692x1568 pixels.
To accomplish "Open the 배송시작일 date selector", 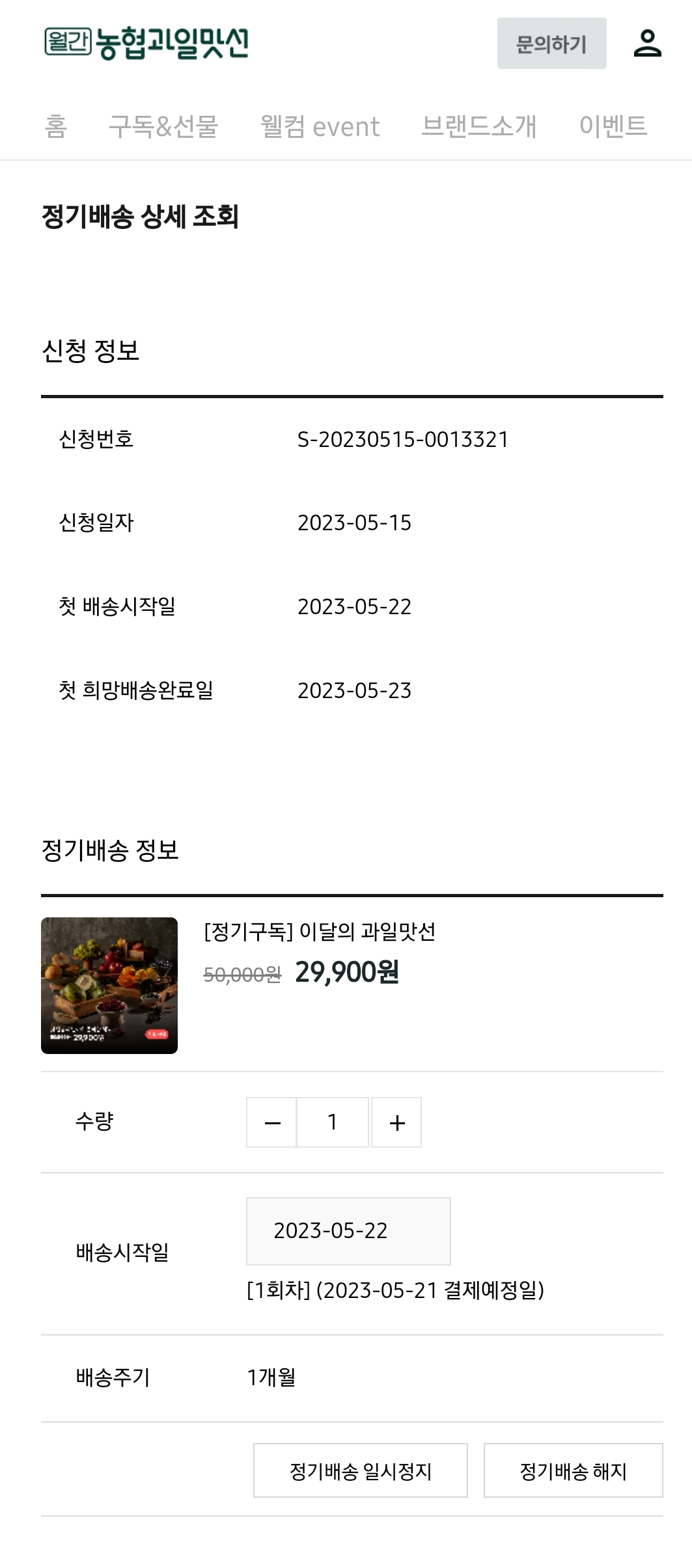I will (348, 1230).
